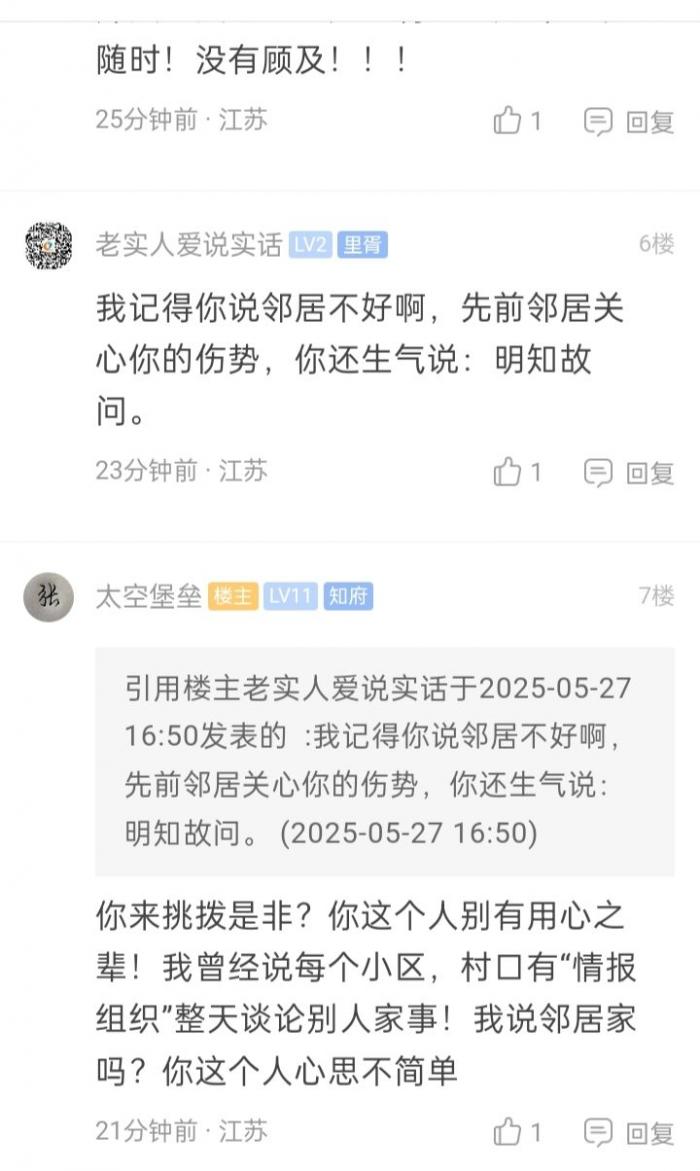The image size is (700, 1171).
Task: Like the comment posted 25分钟前
Action: 516,121
